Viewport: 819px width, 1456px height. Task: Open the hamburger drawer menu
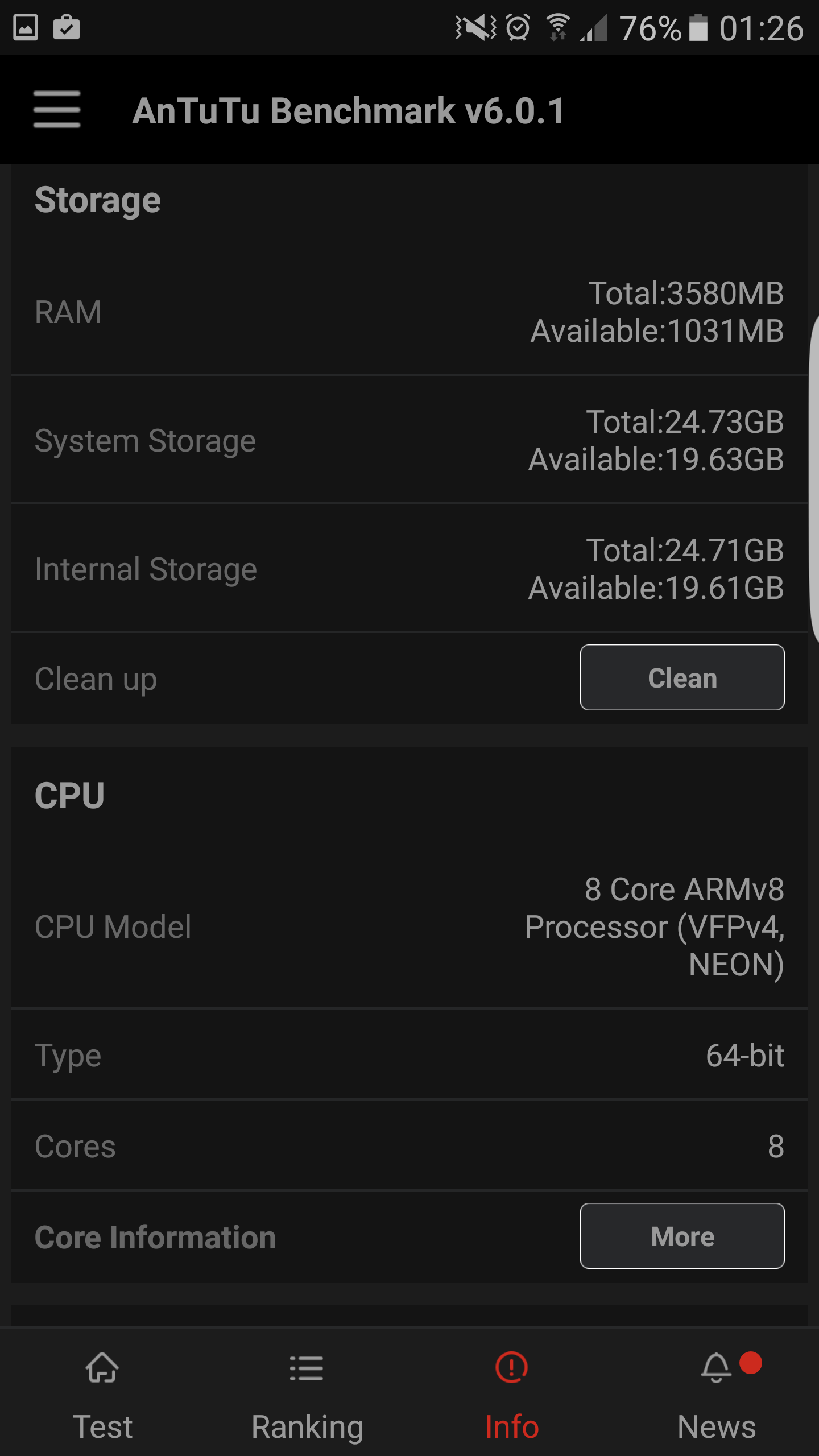coord(56,109)
